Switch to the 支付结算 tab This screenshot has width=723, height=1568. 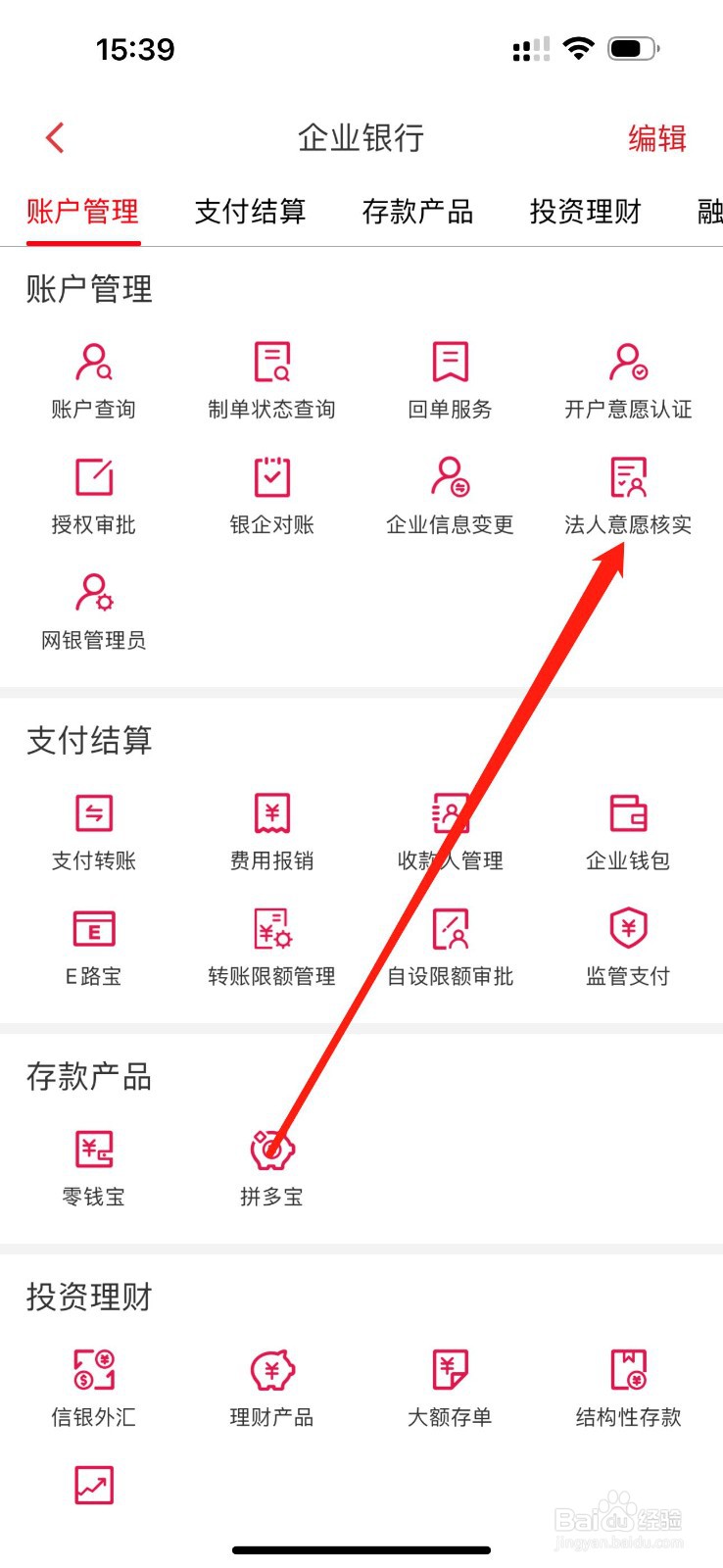tap(251, 211)
